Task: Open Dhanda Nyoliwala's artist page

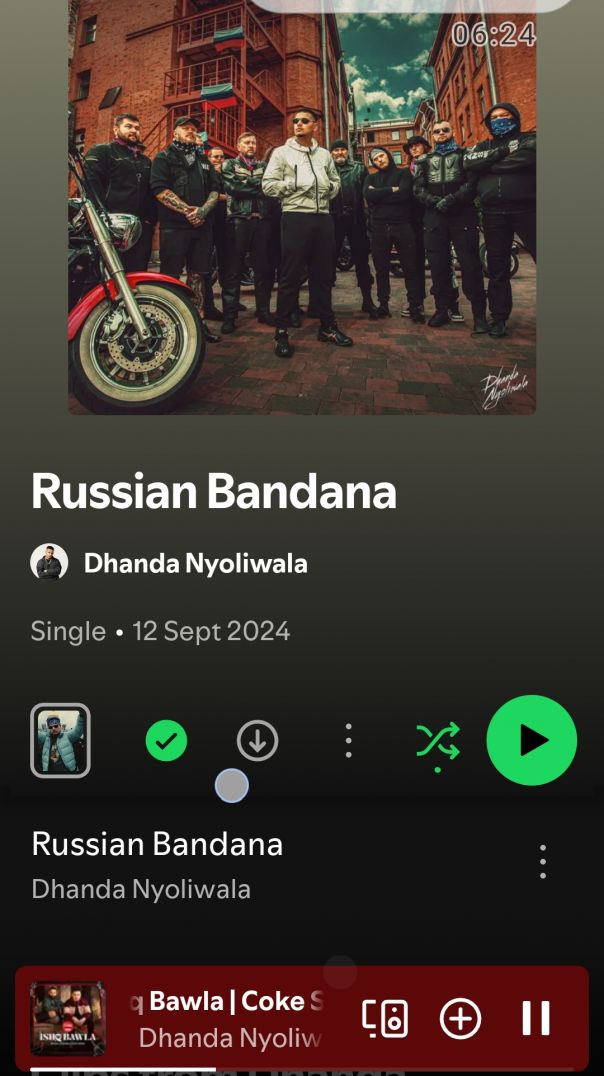Action: click(195, 564)
